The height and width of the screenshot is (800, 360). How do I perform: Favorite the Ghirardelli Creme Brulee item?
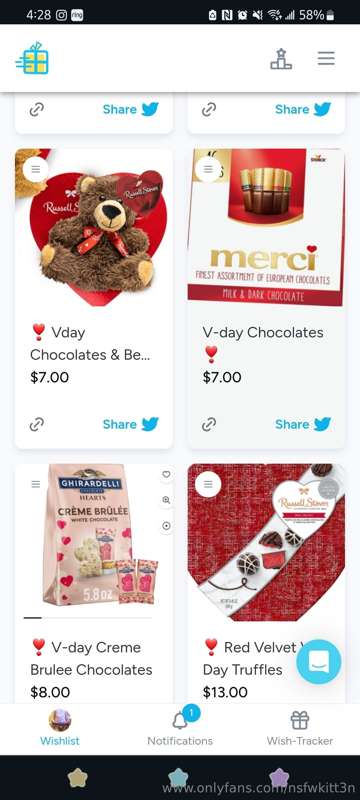pyautogui.click(x=166, y=474)
